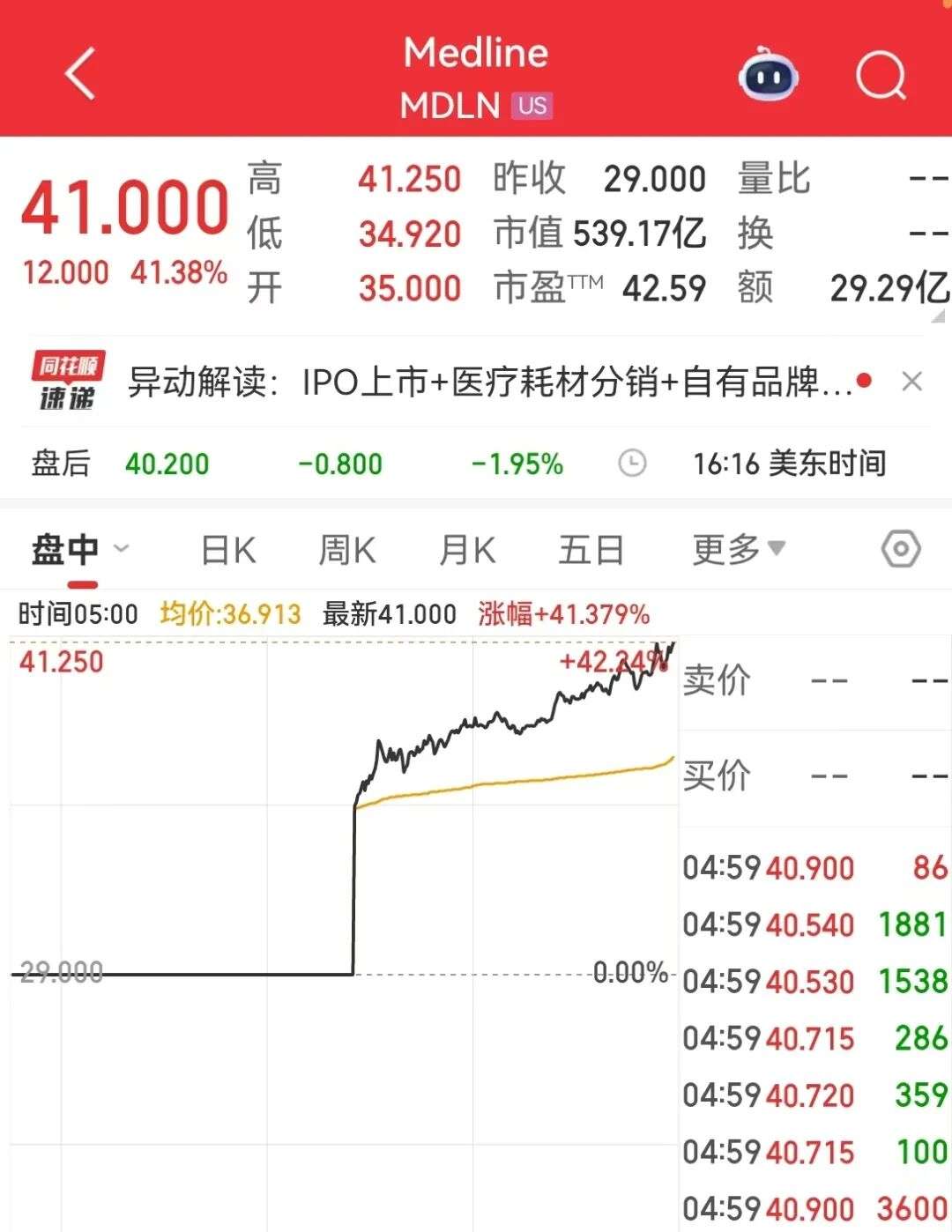This screenshot has height=1232, width=952.
Task: Switch to the 日K chart
Action: click(228, 551)
